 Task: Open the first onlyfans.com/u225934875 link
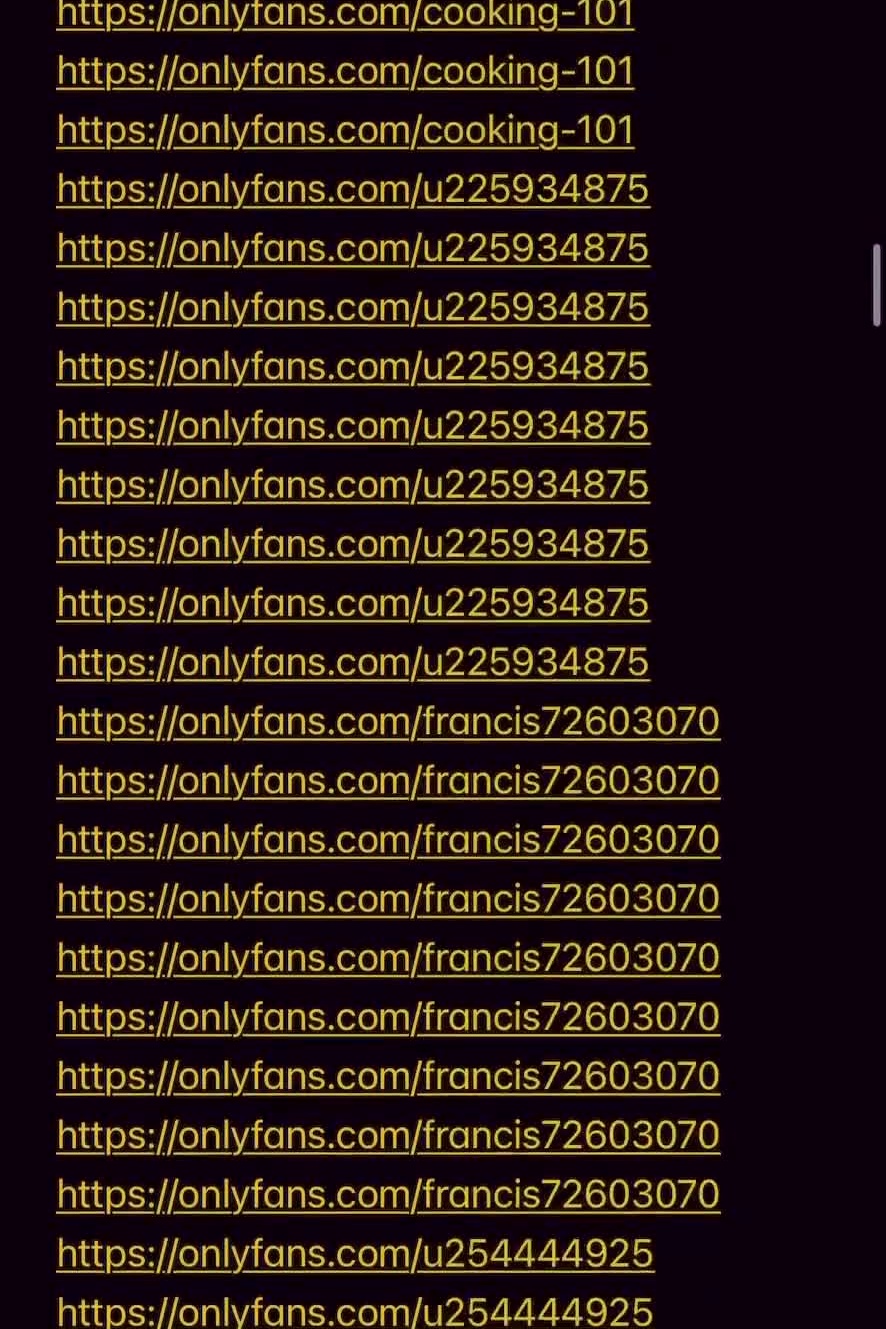[352, 190]
